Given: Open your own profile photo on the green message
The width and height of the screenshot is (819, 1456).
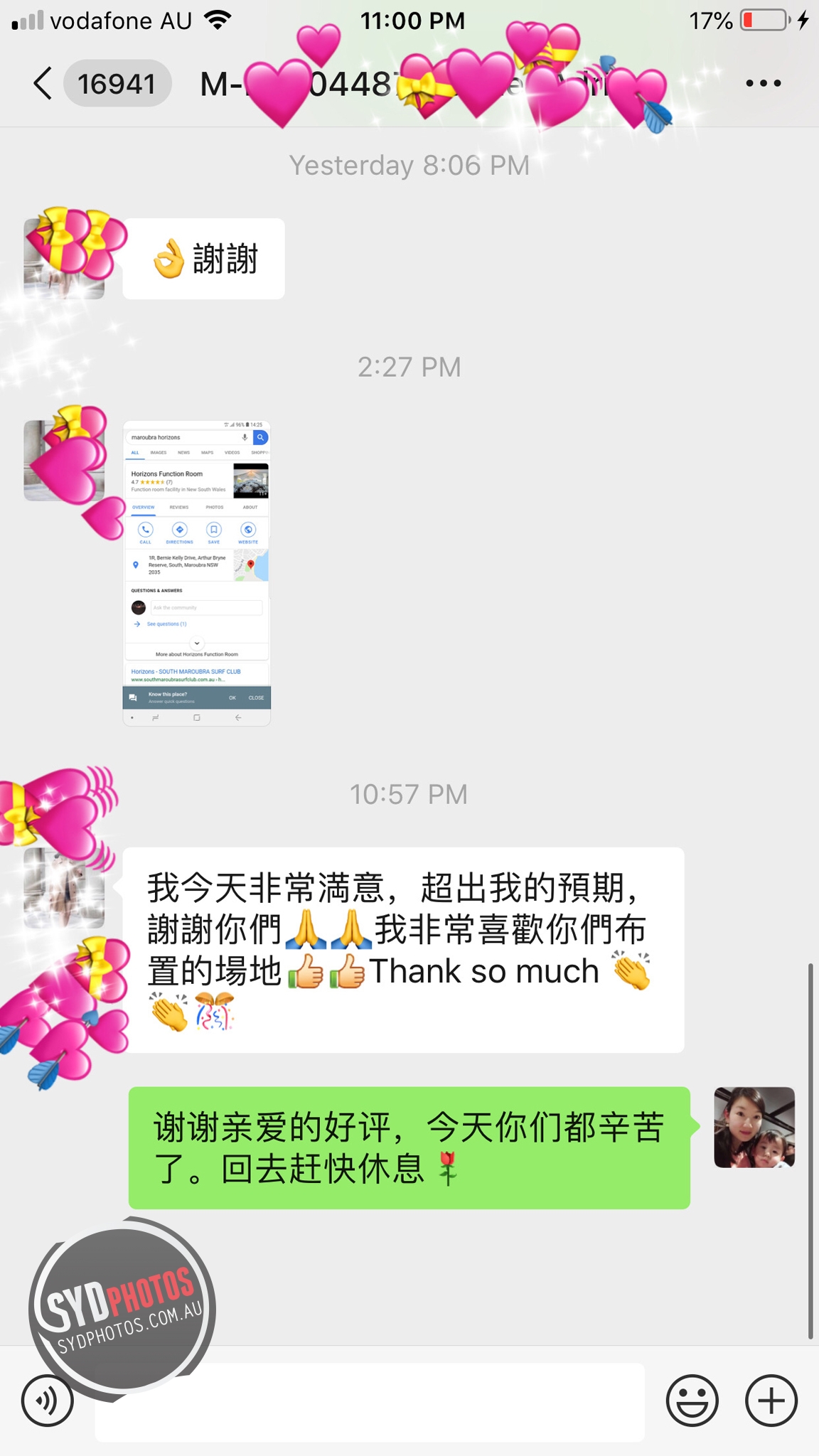Looking at the screenshot, I should 754,1128.
